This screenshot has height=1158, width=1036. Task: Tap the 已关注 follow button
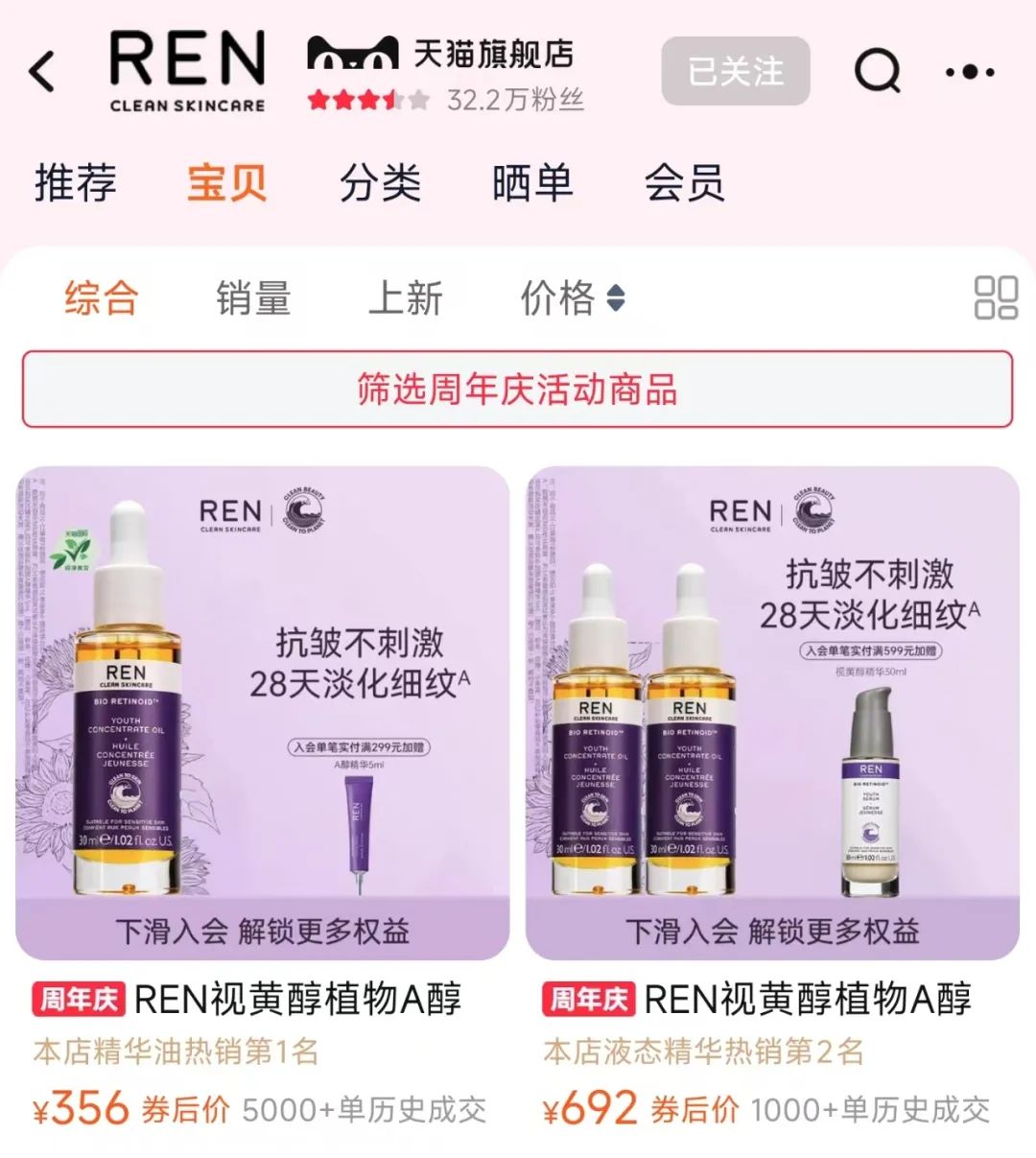click(x=736, y=71)
